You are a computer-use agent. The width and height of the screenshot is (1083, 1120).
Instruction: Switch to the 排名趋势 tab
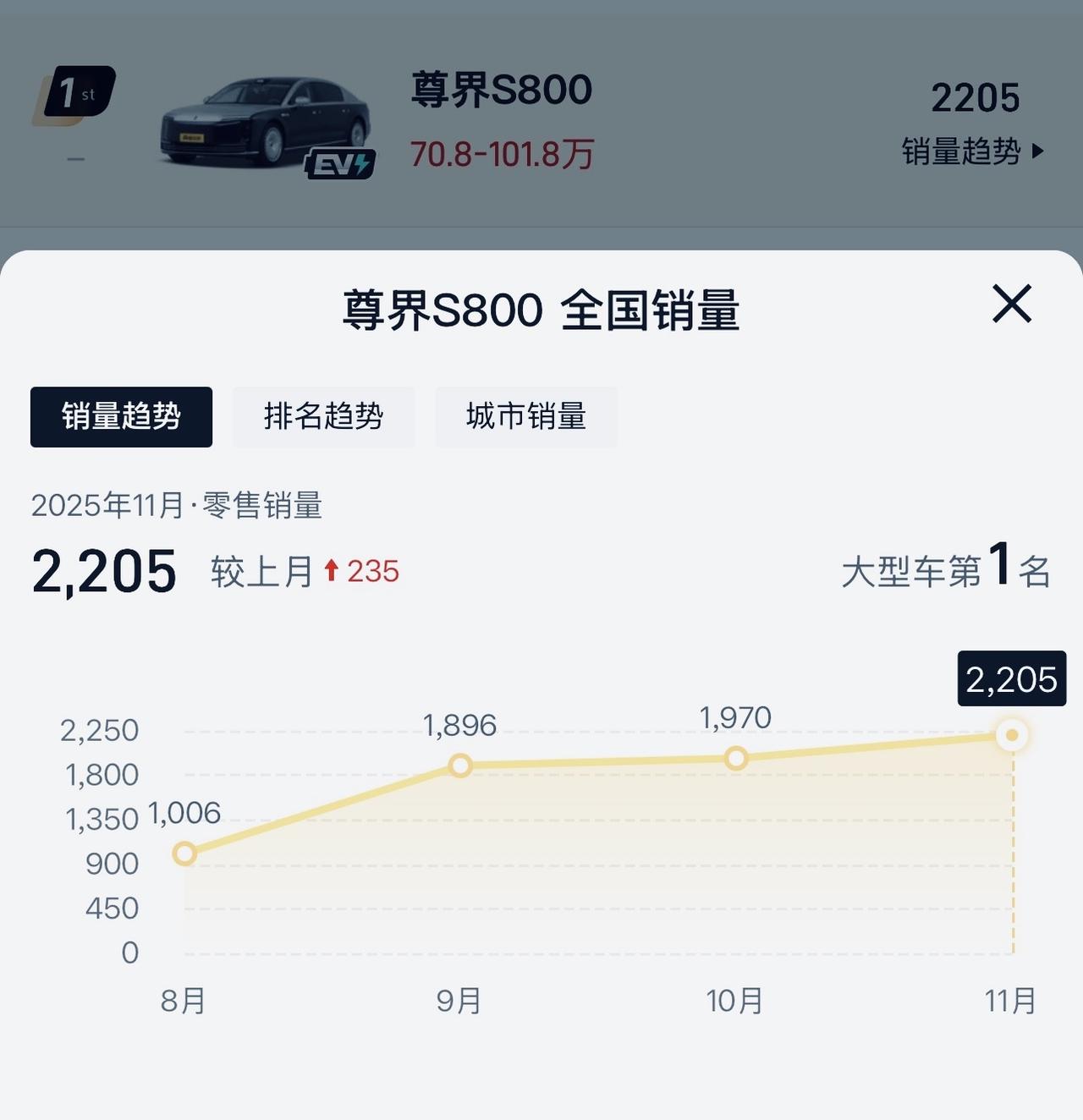(x=323, y=416)
